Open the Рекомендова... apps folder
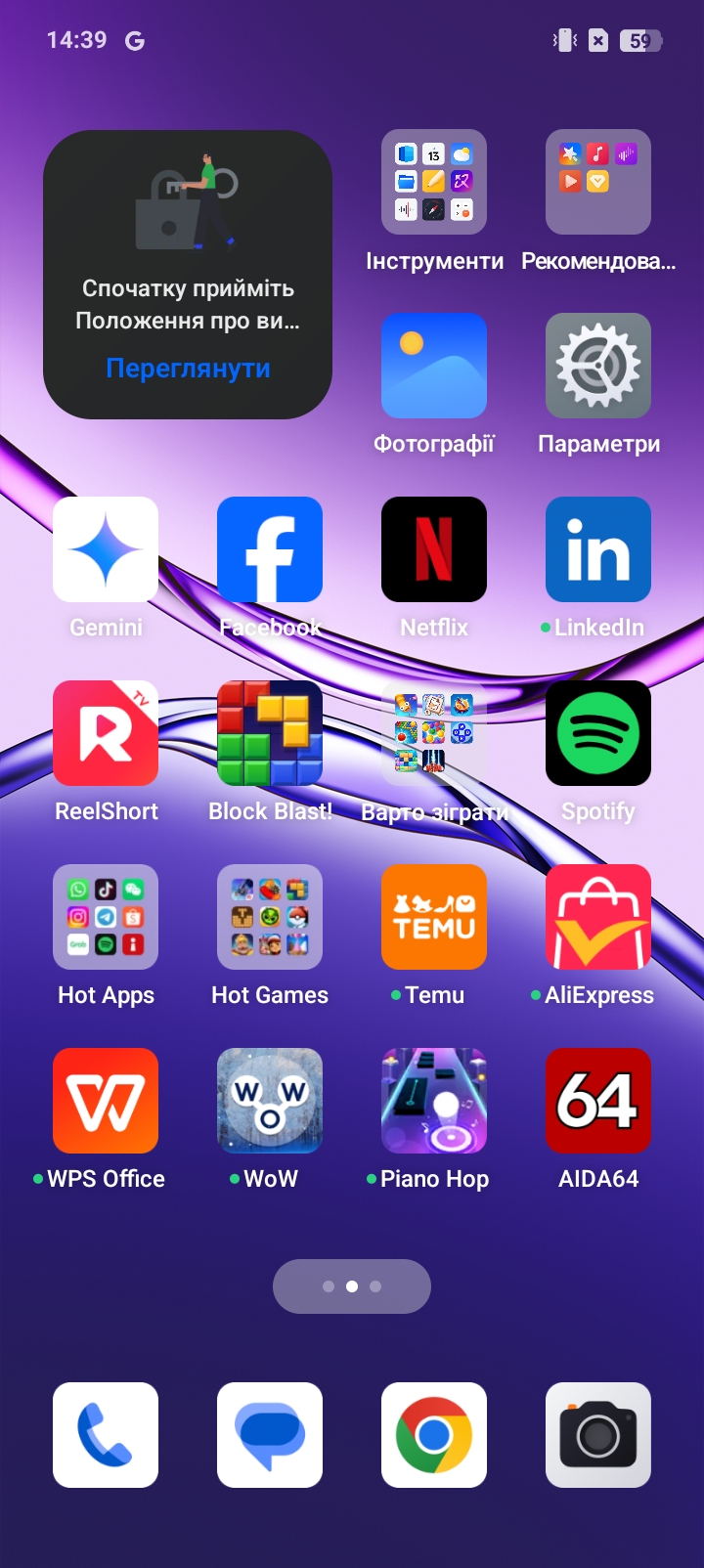Image resolution: width=704 pixels, height=1568 pixels. tap(598, 183)
